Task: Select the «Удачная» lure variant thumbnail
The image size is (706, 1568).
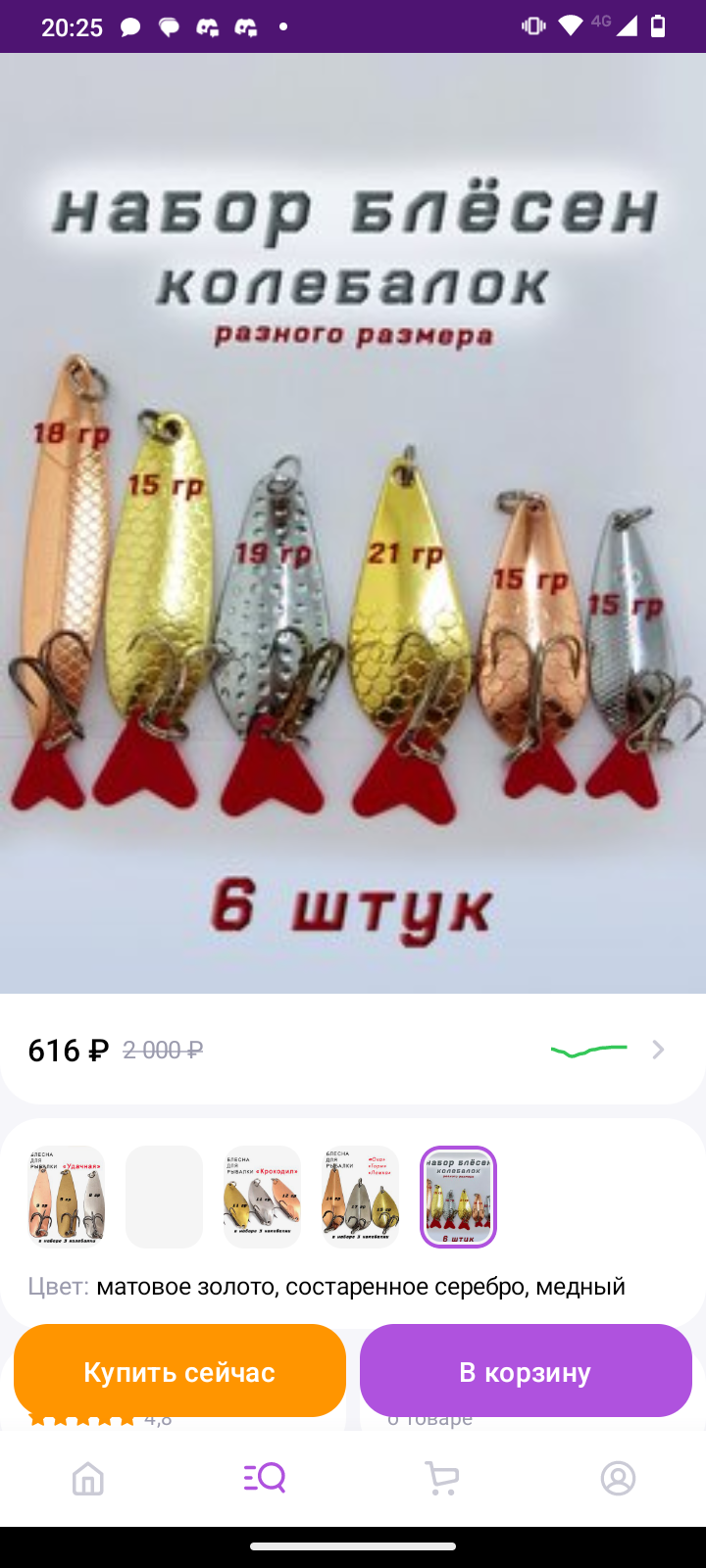Action: coord(67,1197)
